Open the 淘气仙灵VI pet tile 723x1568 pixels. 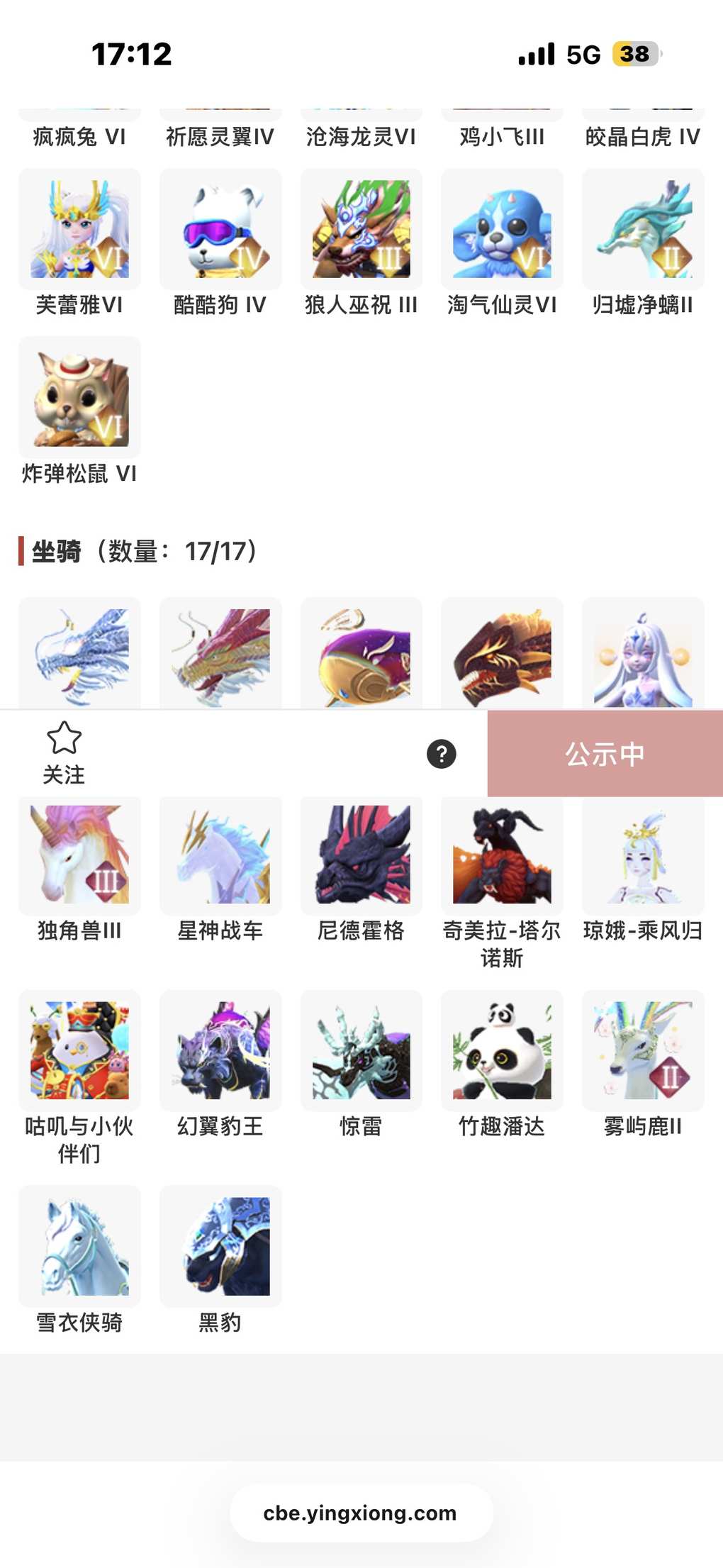tap(502, 229)
